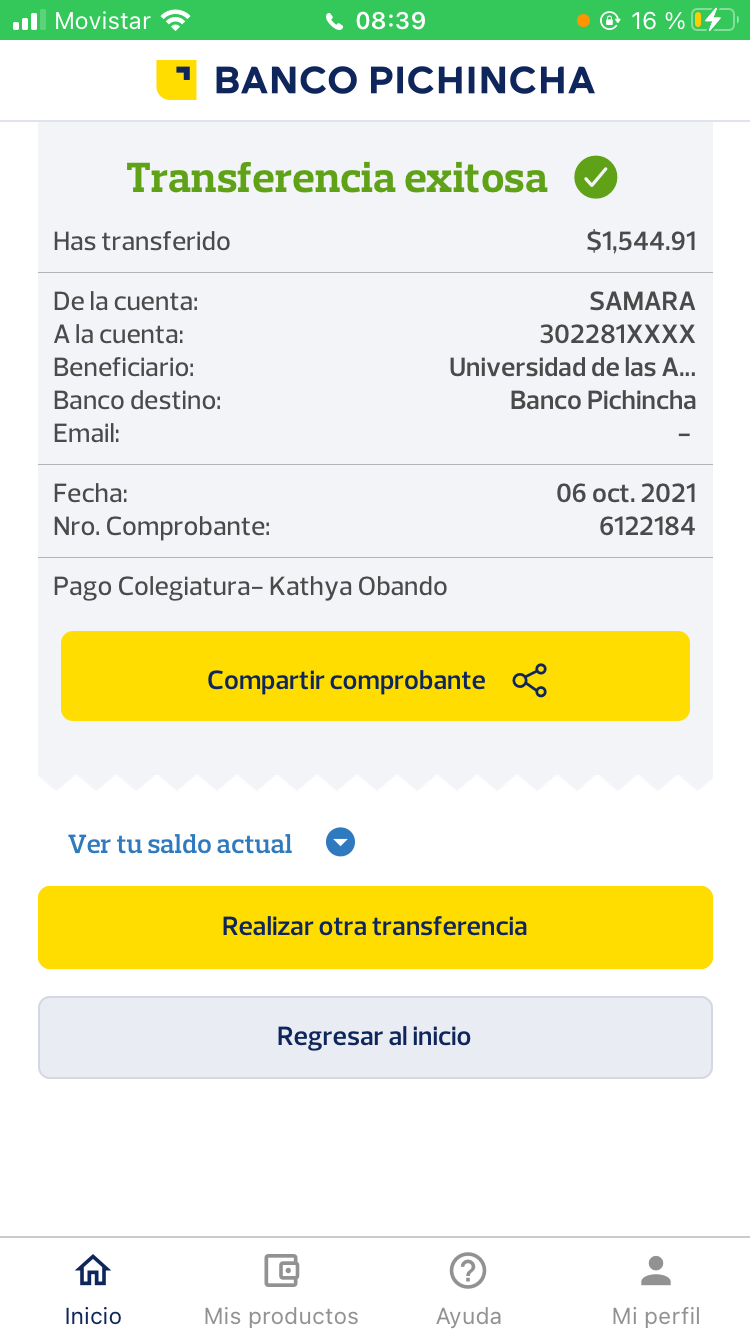Tap Realizar otra transferencia
Image resolution: width=750 pixels, height=1334 pixels.
pyautogui.click(x=375, y=927)
